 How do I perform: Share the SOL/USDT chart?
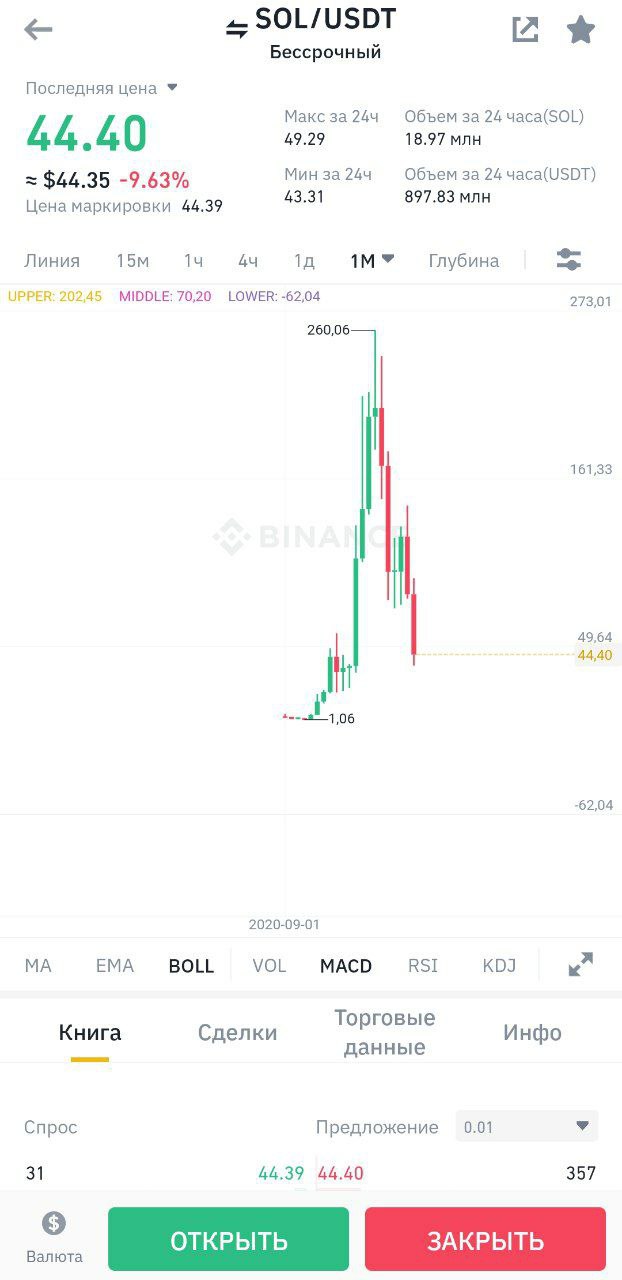click(525, 30)
